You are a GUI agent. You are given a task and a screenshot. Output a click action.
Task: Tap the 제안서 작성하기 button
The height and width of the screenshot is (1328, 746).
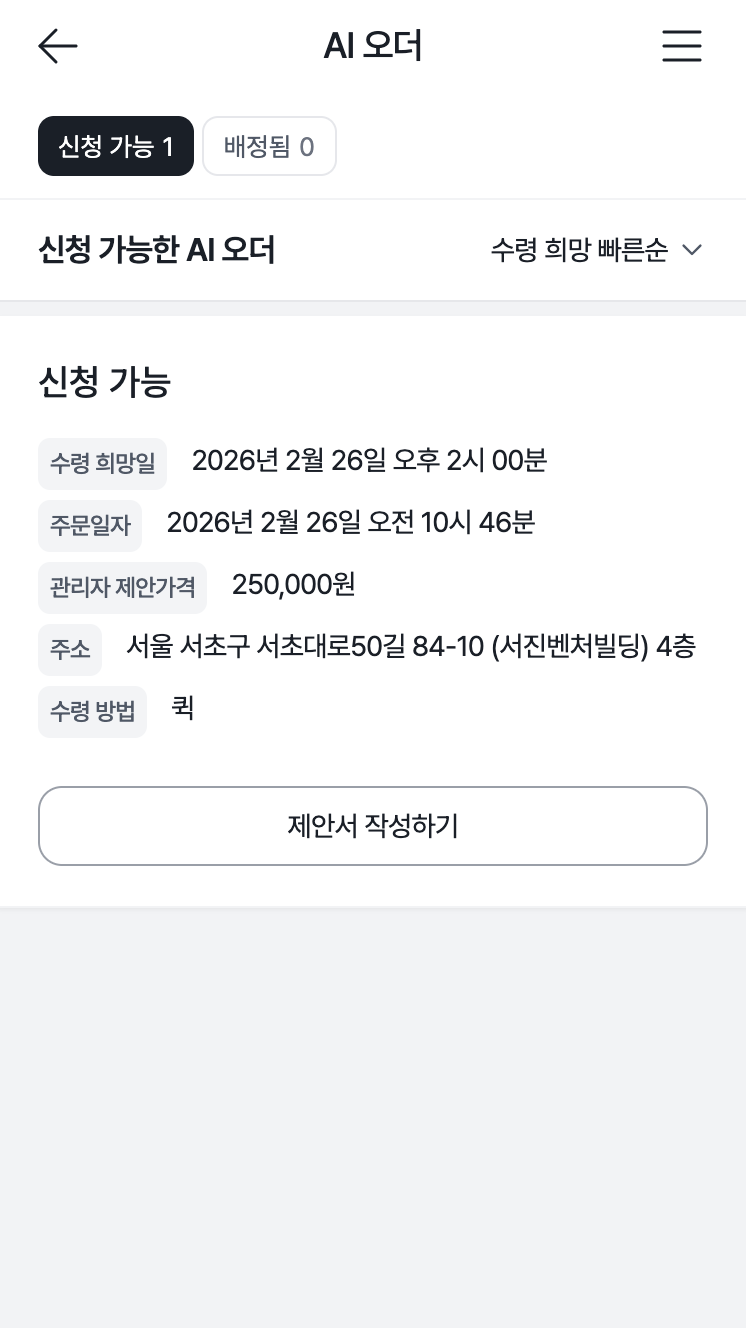[373, 826]
